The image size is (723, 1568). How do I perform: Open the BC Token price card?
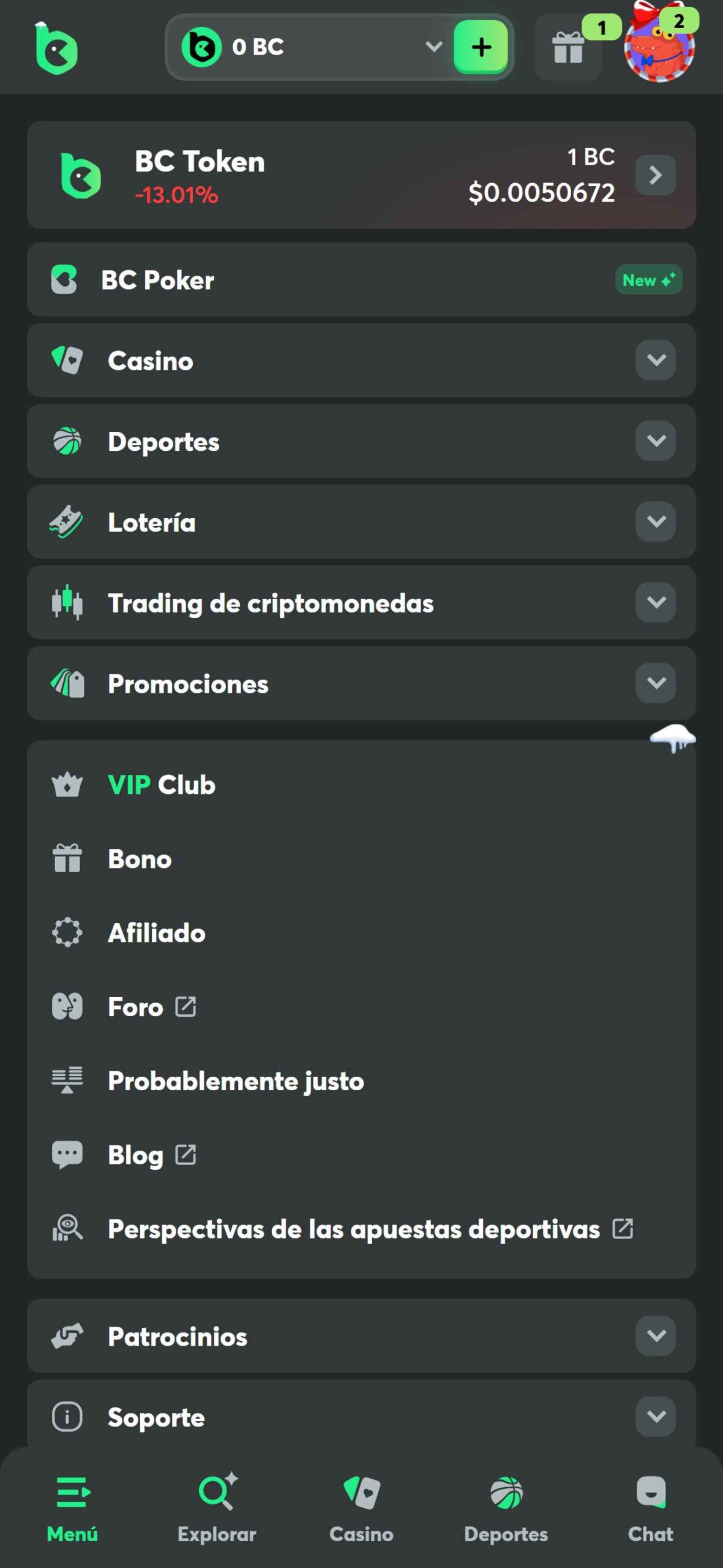[361, 175]
